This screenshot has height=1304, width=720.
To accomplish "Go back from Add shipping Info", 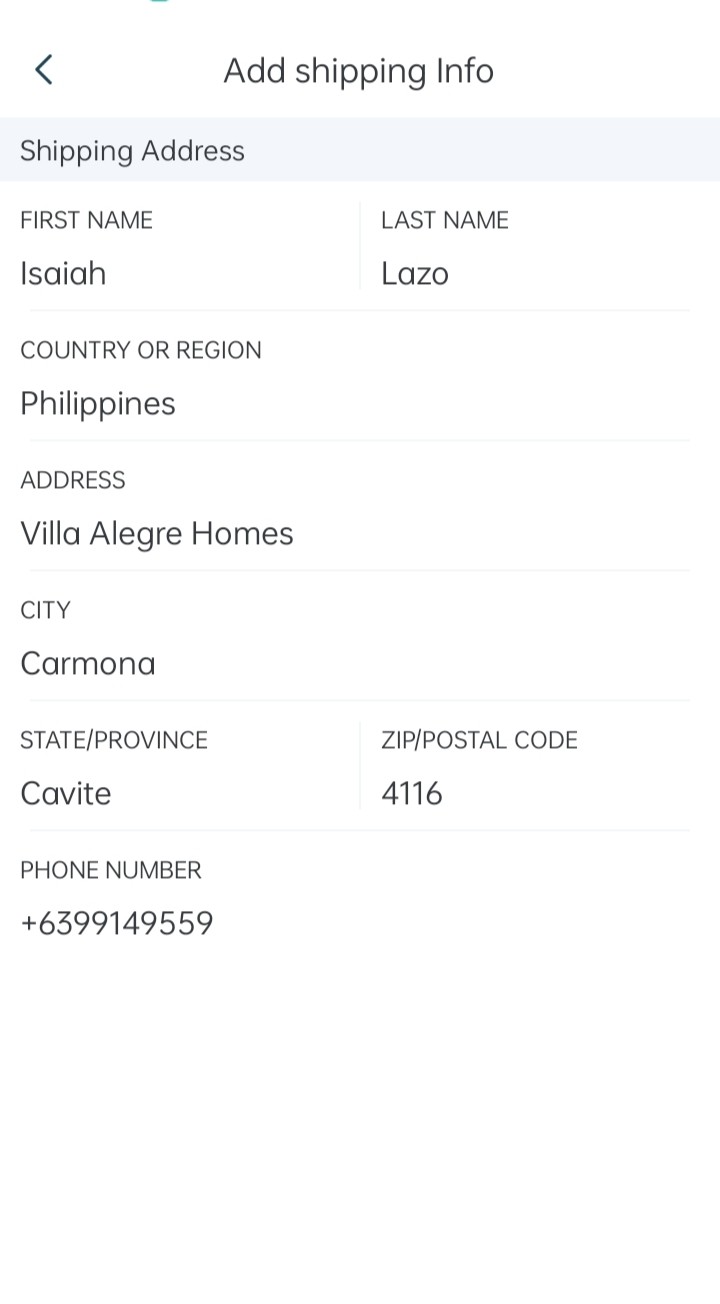I will (x=43, y=70).
